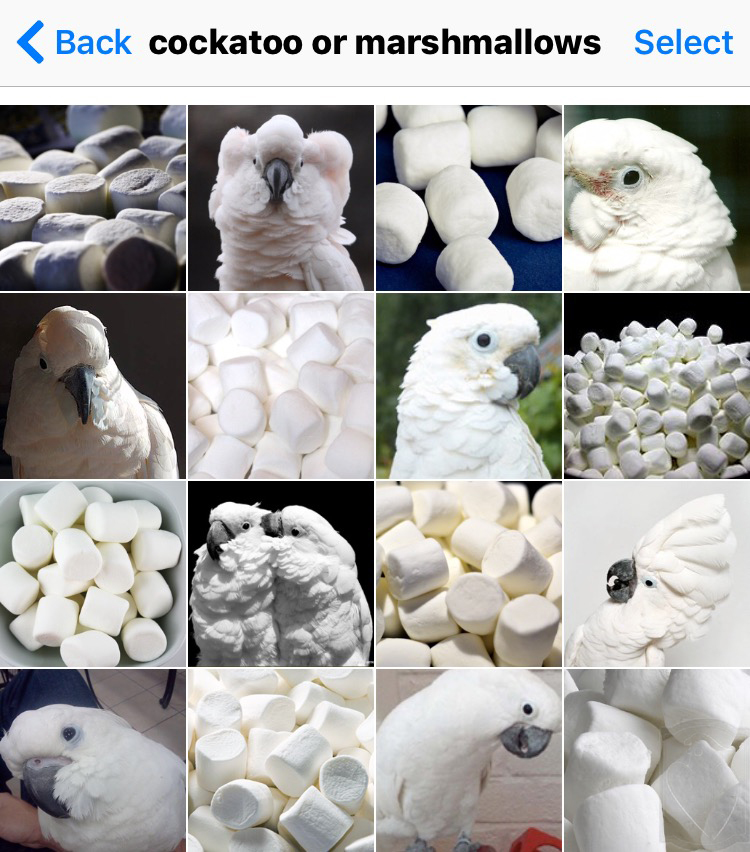Open the cockatoo against green foliage photo
Image resolution: width=750 pixels, height=852 pixels.
pyautogui.click(x=468, y=386)
